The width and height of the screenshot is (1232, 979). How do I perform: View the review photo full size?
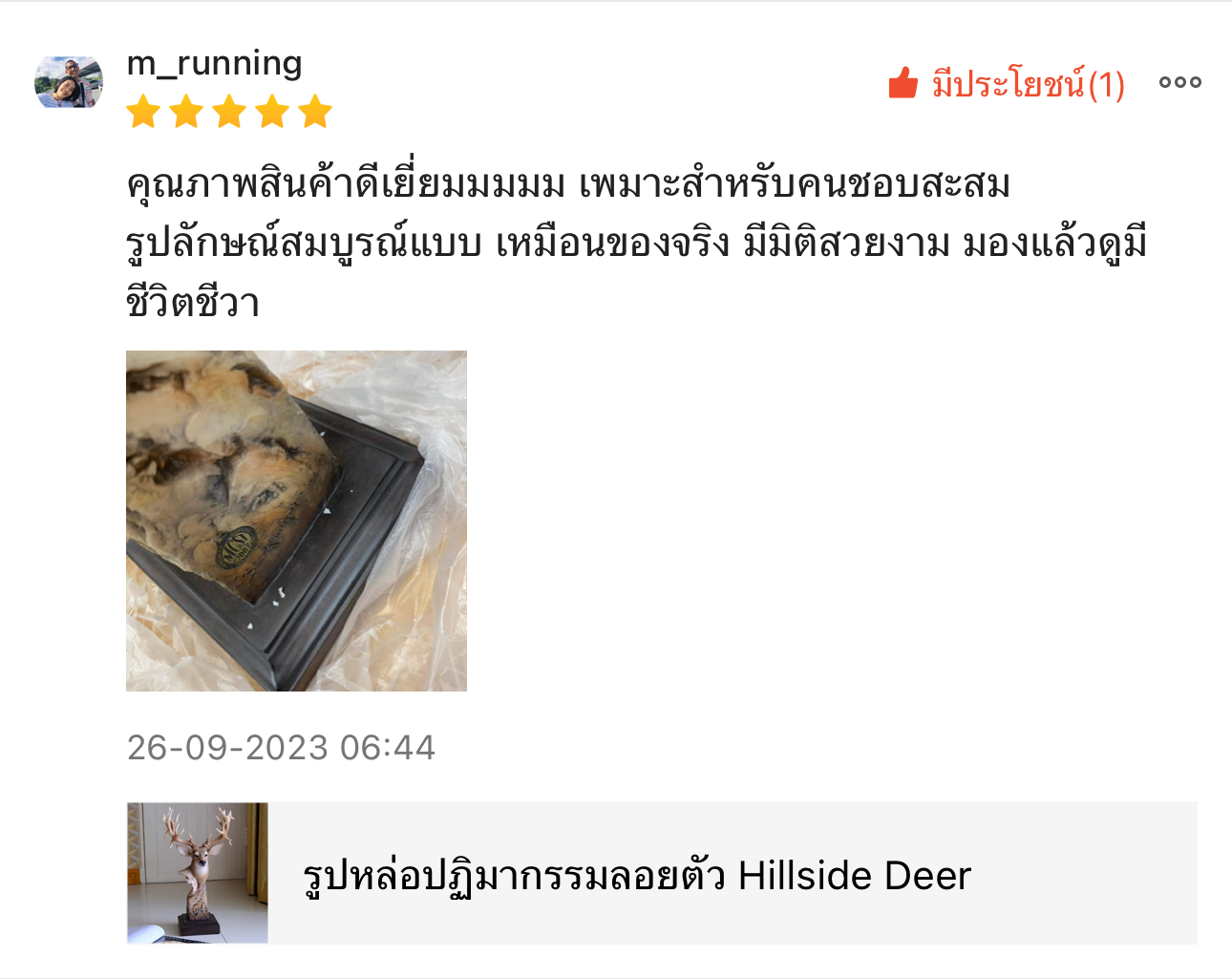tap(296, 521)
